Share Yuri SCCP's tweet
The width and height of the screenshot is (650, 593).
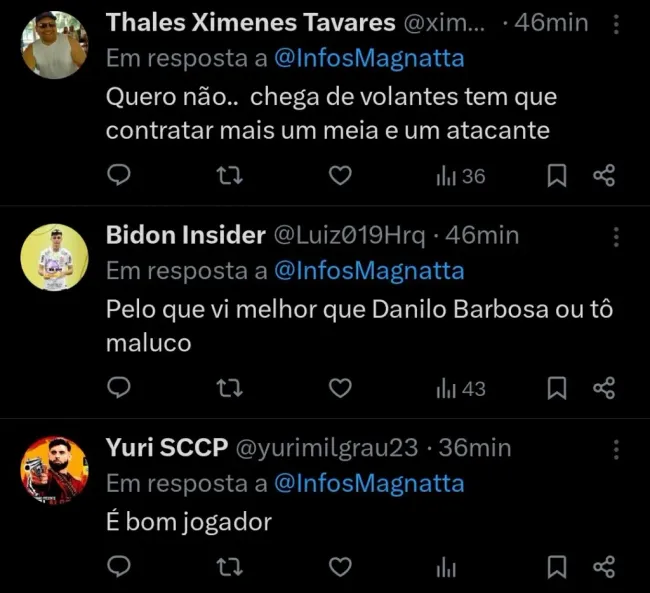[603, 567]
